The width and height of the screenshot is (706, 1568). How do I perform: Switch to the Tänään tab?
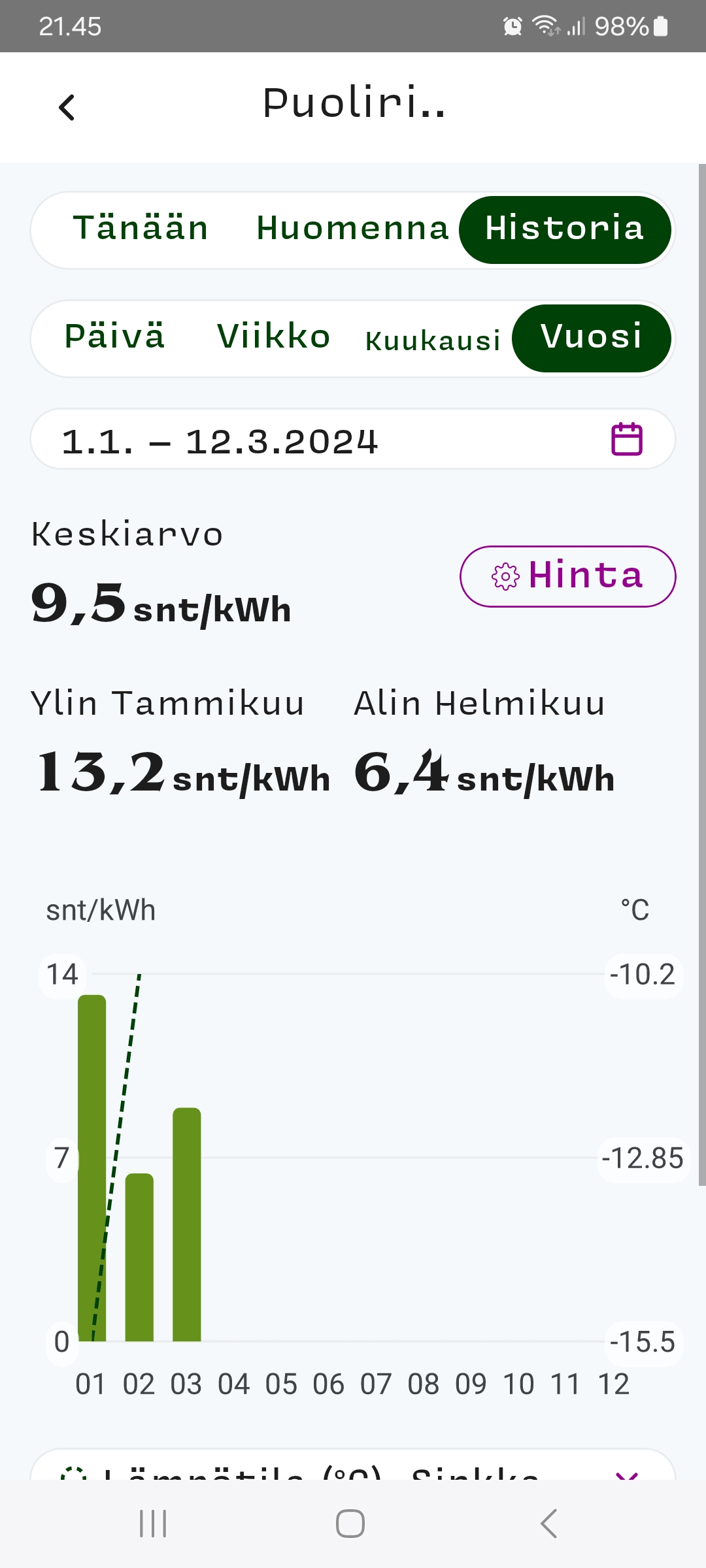(141, 229)
